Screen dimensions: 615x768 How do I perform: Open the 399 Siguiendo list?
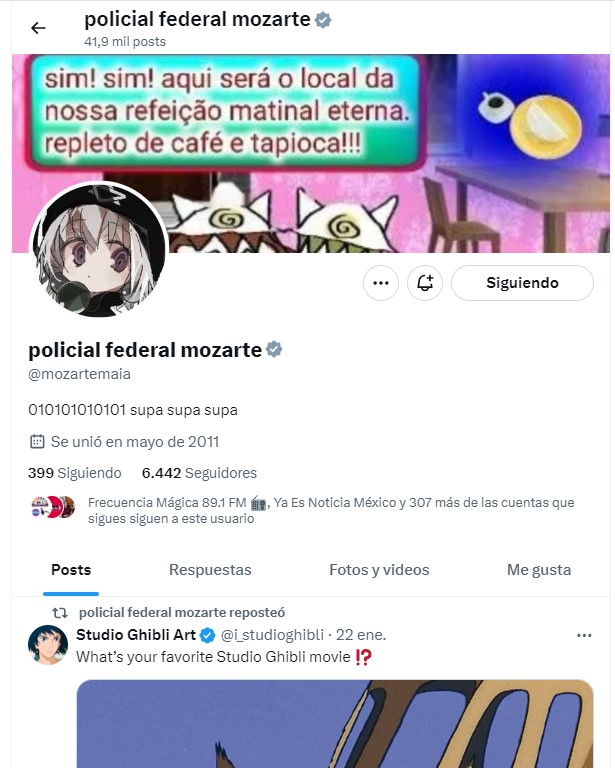pyautogui.click(x=75, y=473)
